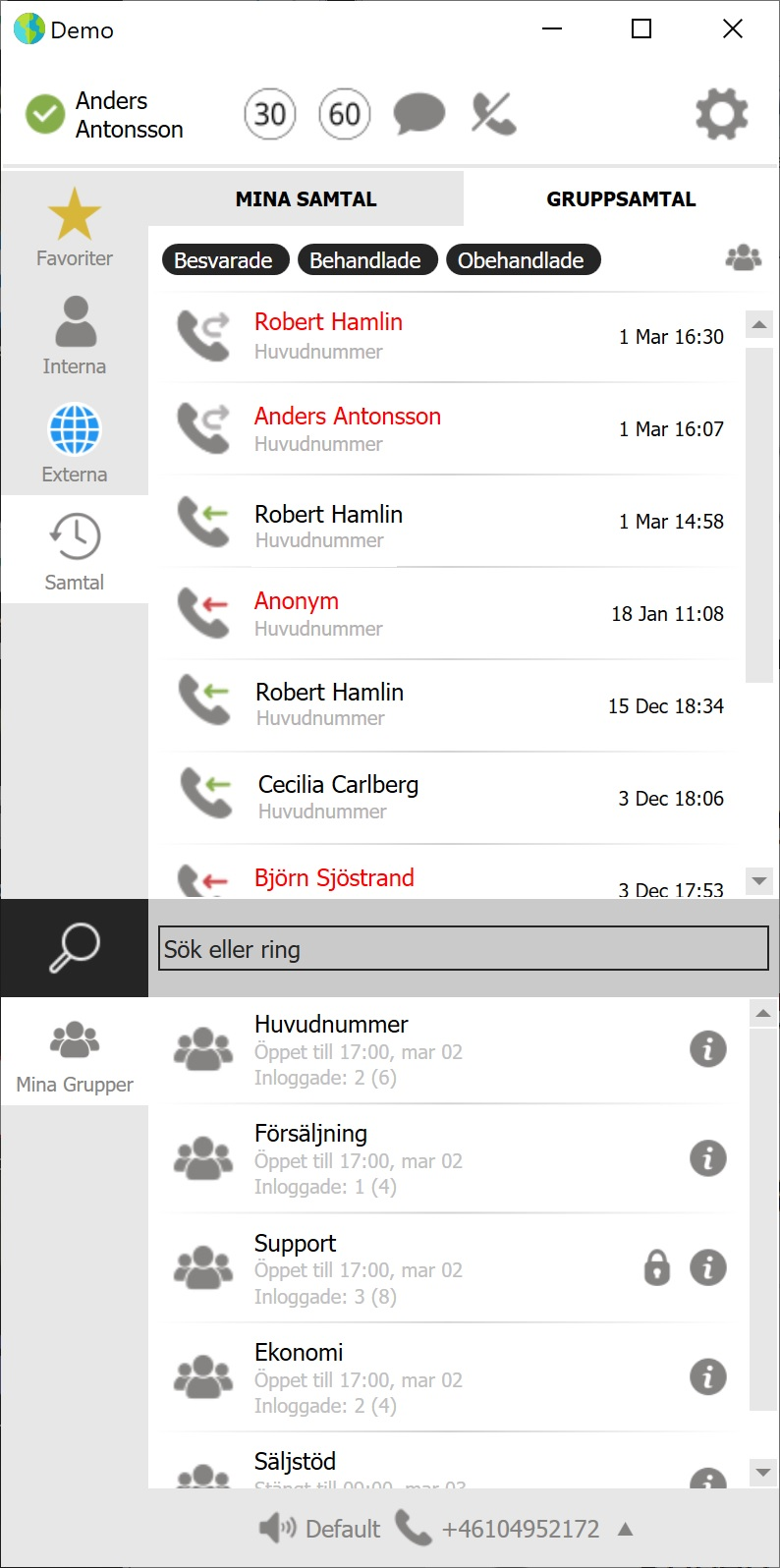Open the chat message bubble icon

coord(419,114)
